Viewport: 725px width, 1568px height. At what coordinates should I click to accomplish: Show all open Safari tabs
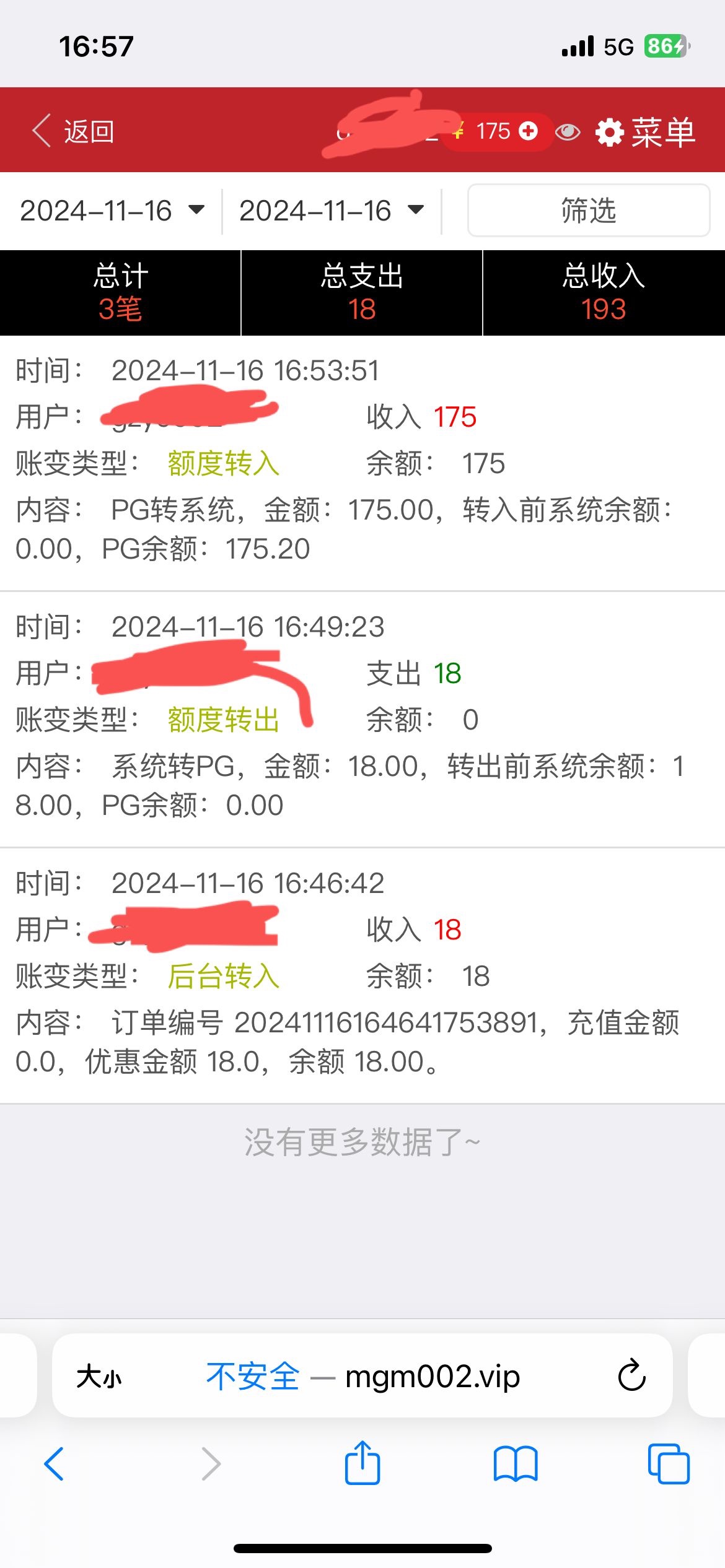point(669,1464)
